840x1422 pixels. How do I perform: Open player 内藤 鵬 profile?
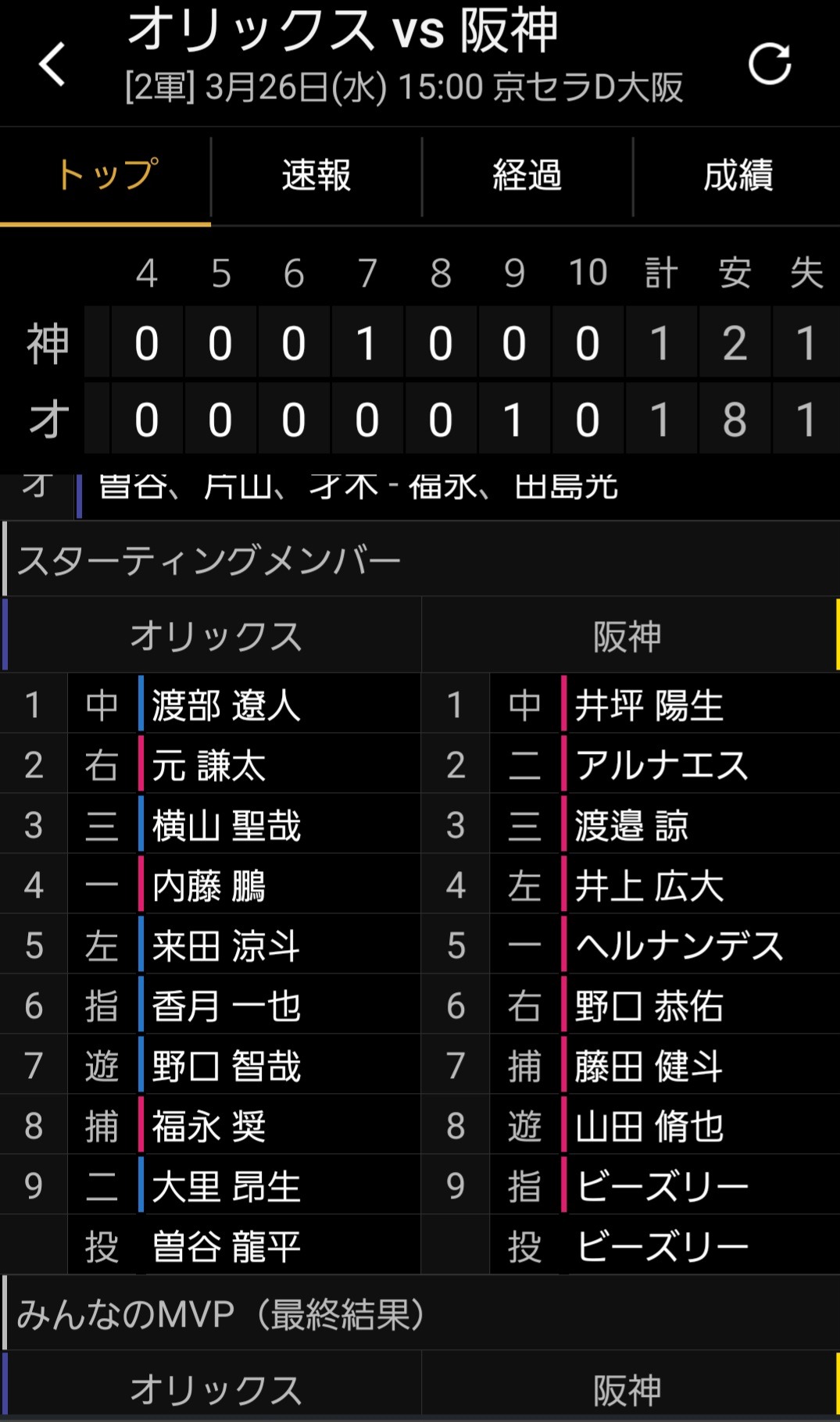tap(209, 885)
